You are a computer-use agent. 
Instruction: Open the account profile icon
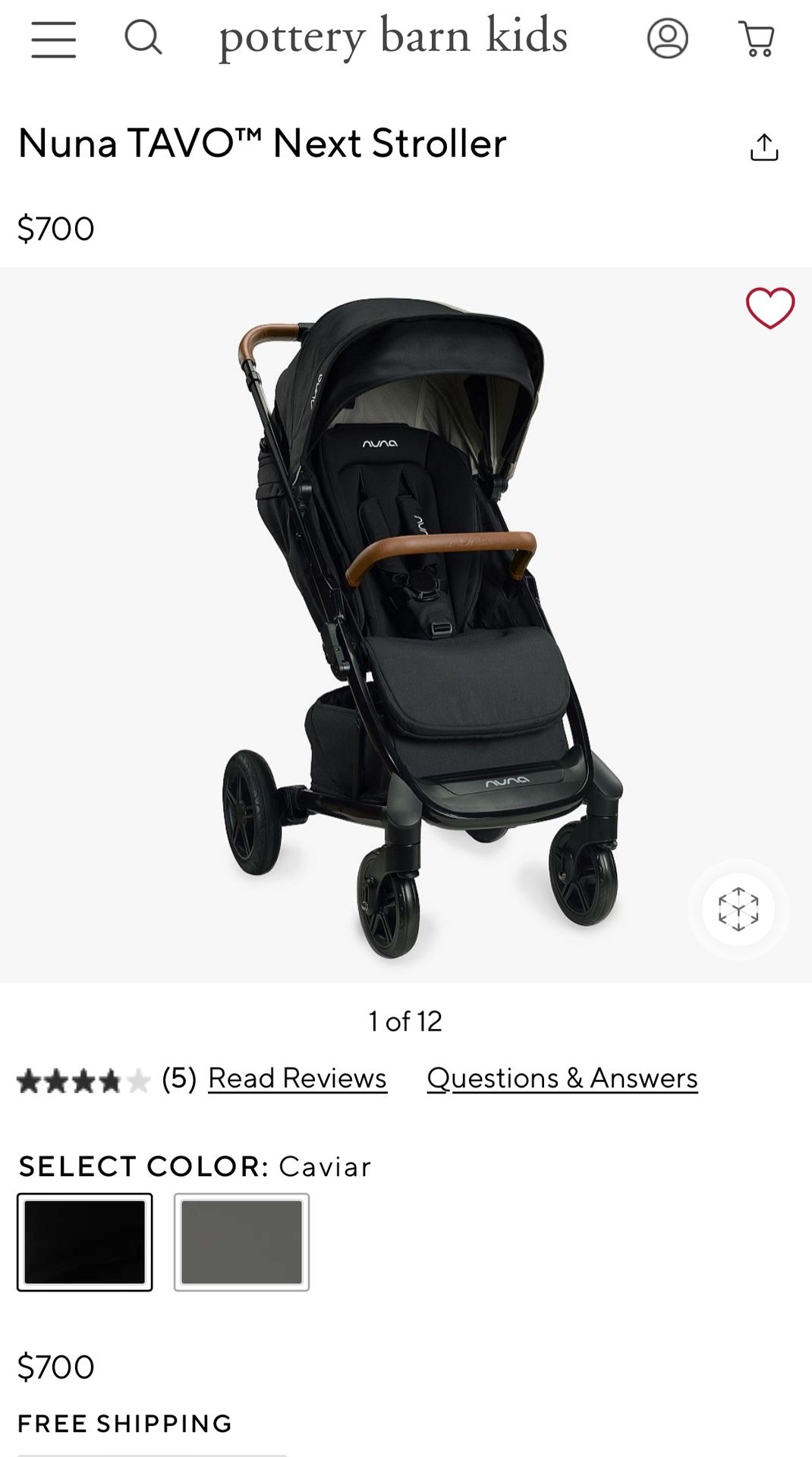click(x=668, y=39)
